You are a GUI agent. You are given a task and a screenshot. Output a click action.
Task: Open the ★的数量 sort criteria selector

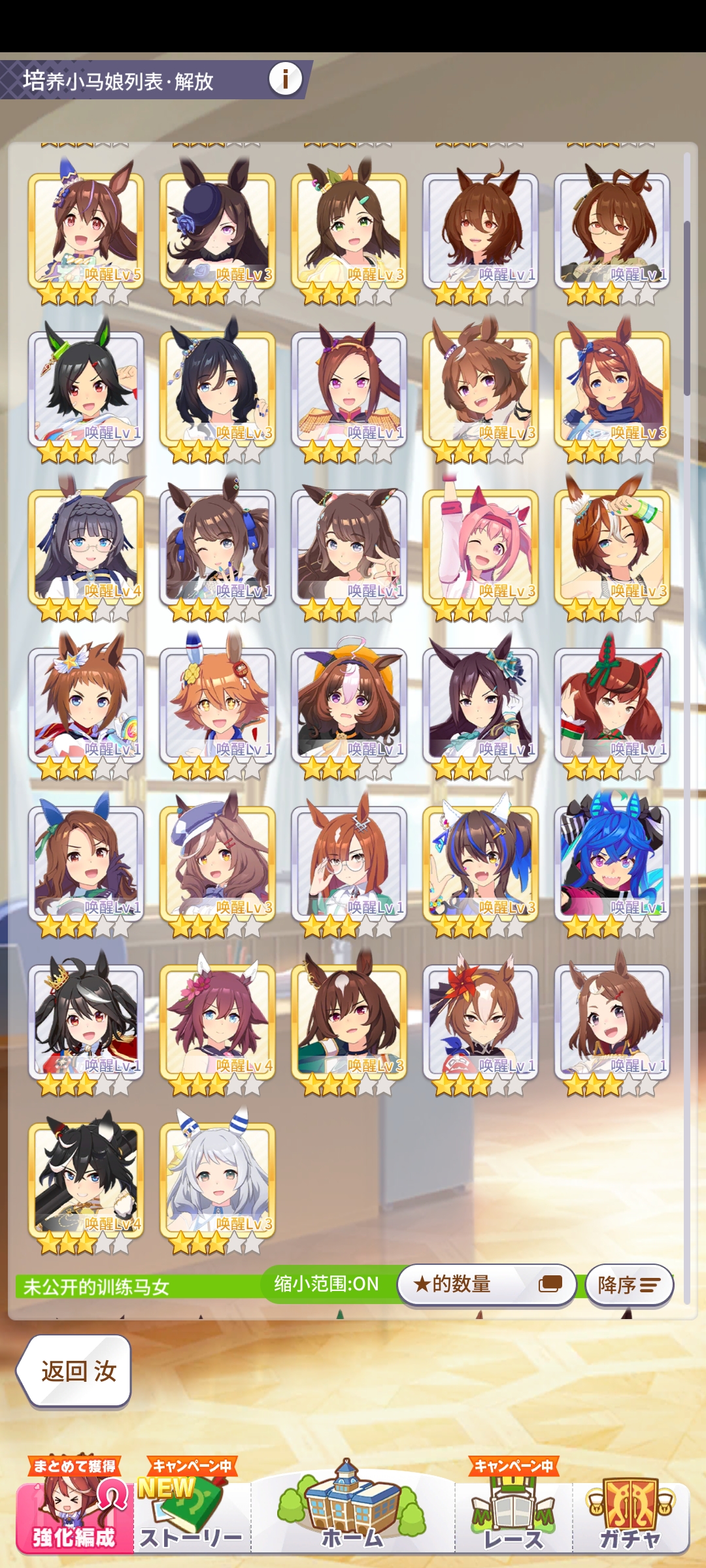486,1284
